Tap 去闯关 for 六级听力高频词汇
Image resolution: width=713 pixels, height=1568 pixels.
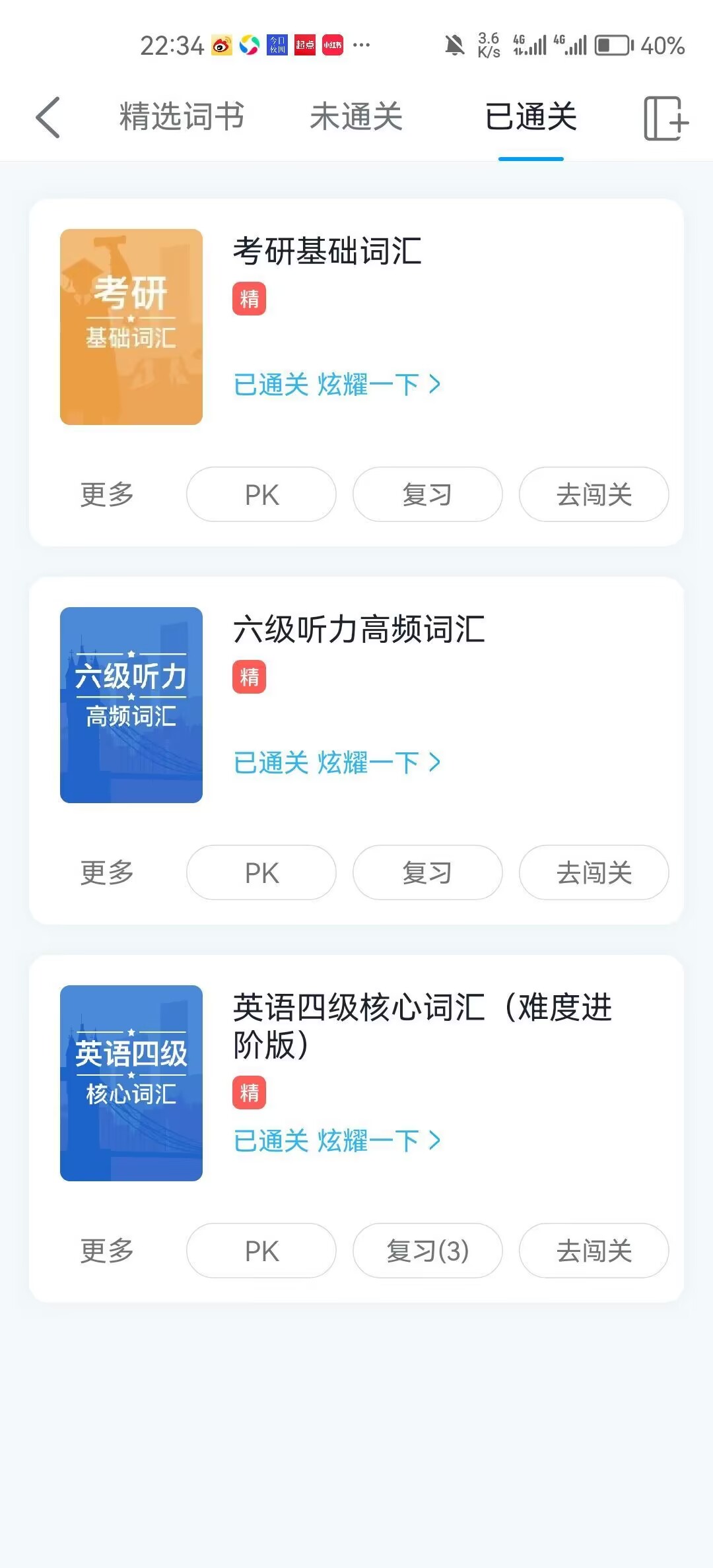tap(594, 872)
